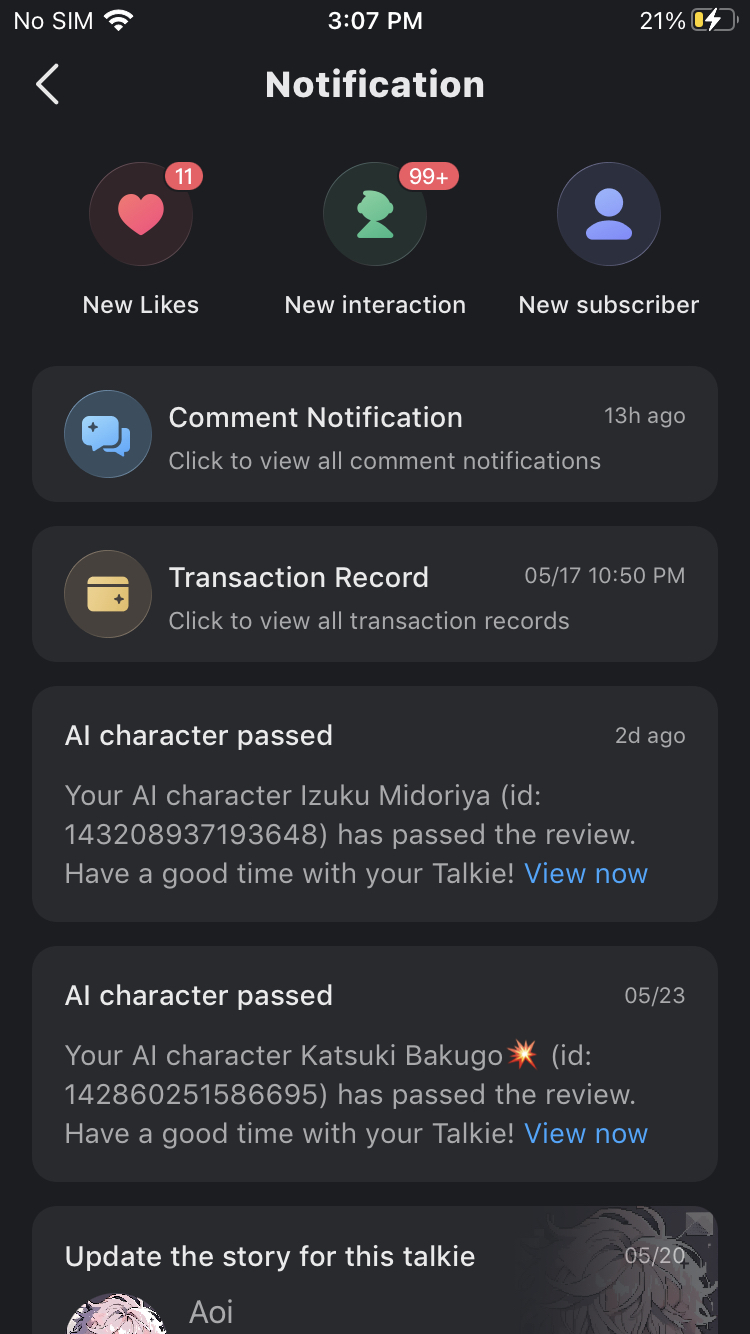Image resolution: width=750 pixels, height=1334 pixels.
Task: Open Comment Notification row
Action: [375, 435]
